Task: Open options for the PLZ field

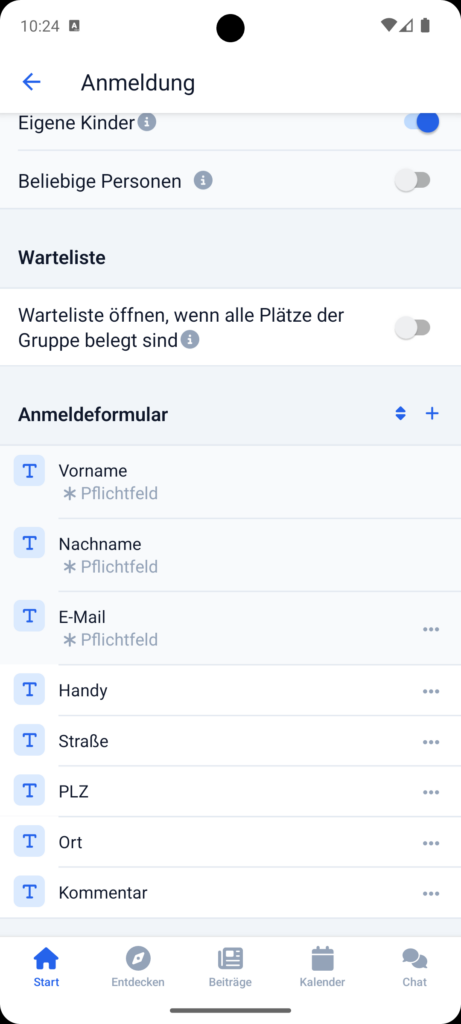Action: tap(431, 792)
